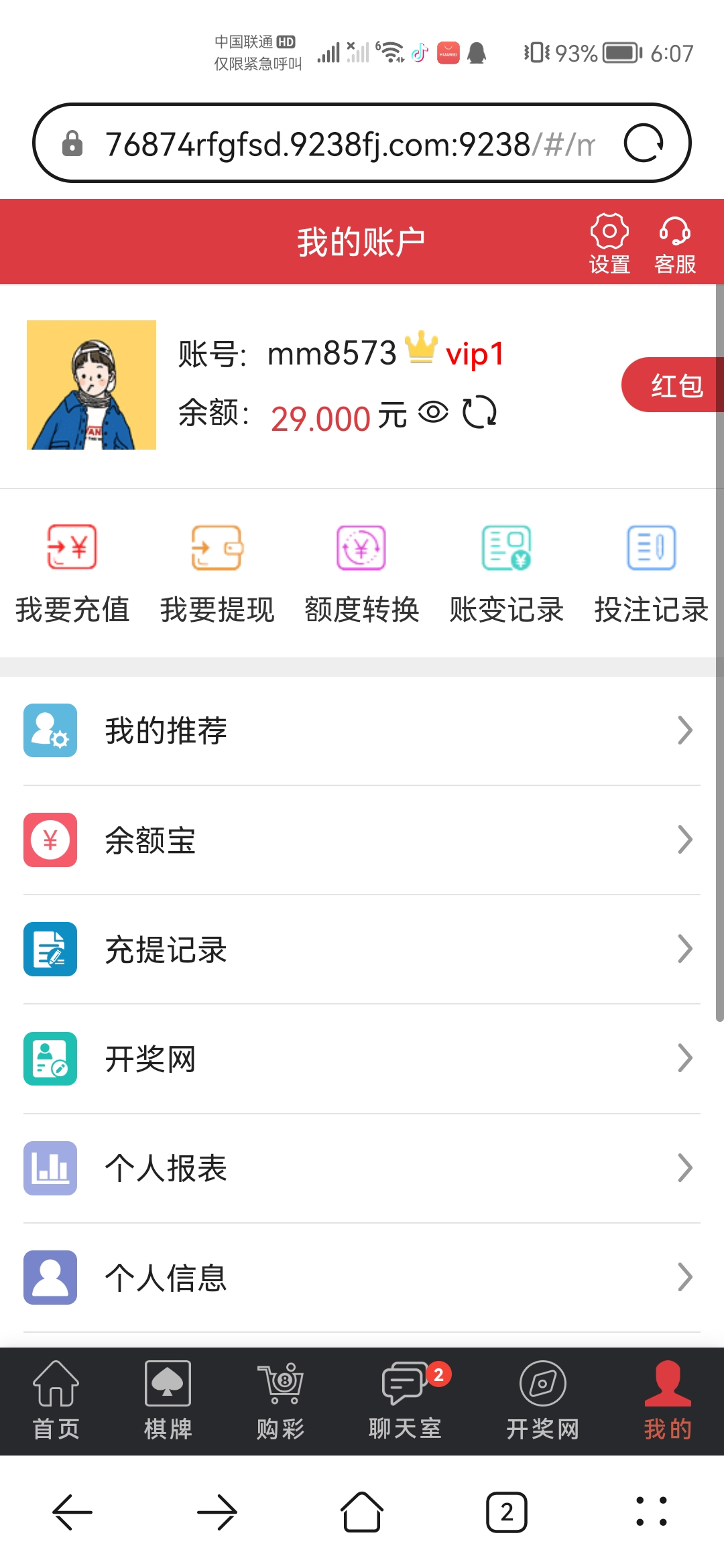Open the 充提记录 row
The height and width of the screenshot is (1568, 724).
click(x=362, y=949)
